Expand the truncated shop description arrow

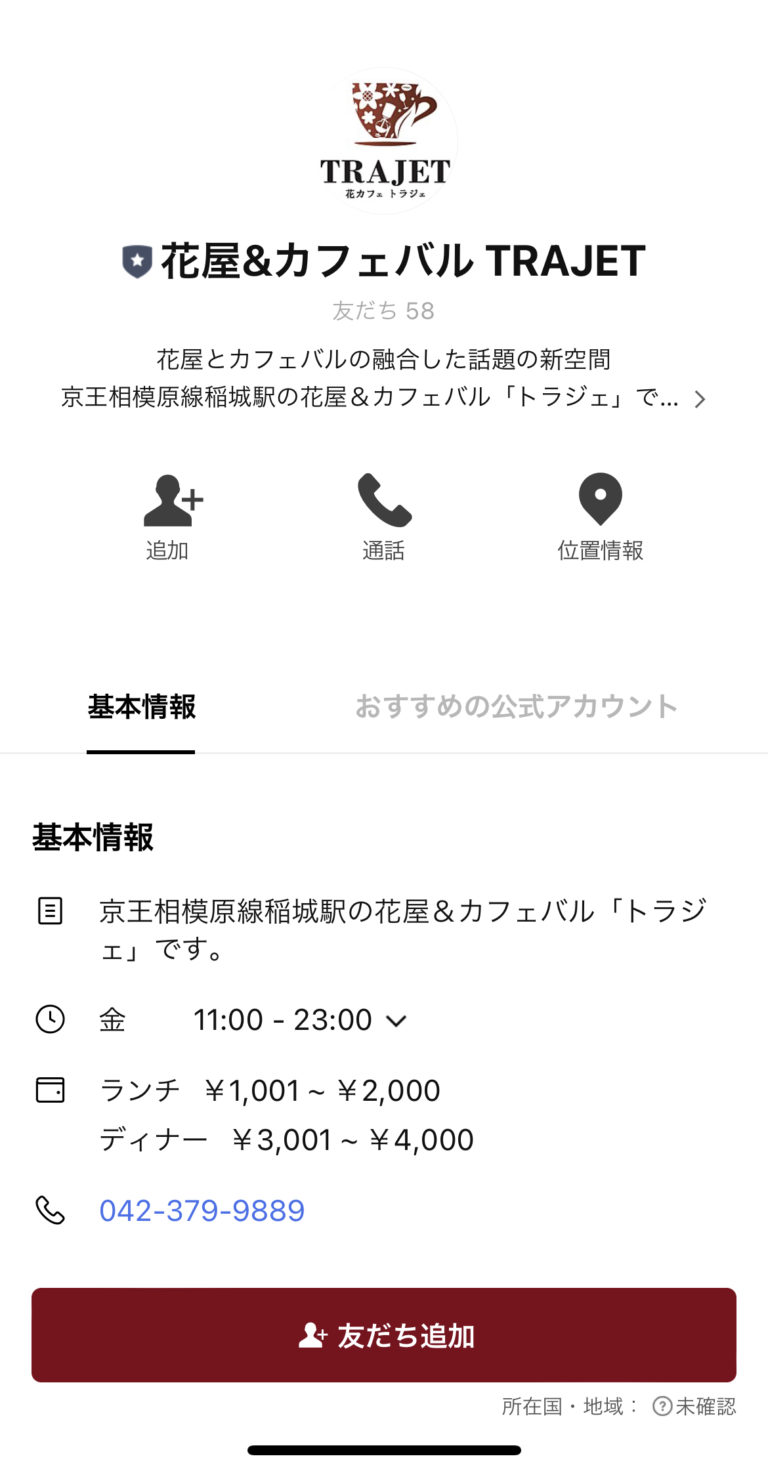tap(700, 398)
